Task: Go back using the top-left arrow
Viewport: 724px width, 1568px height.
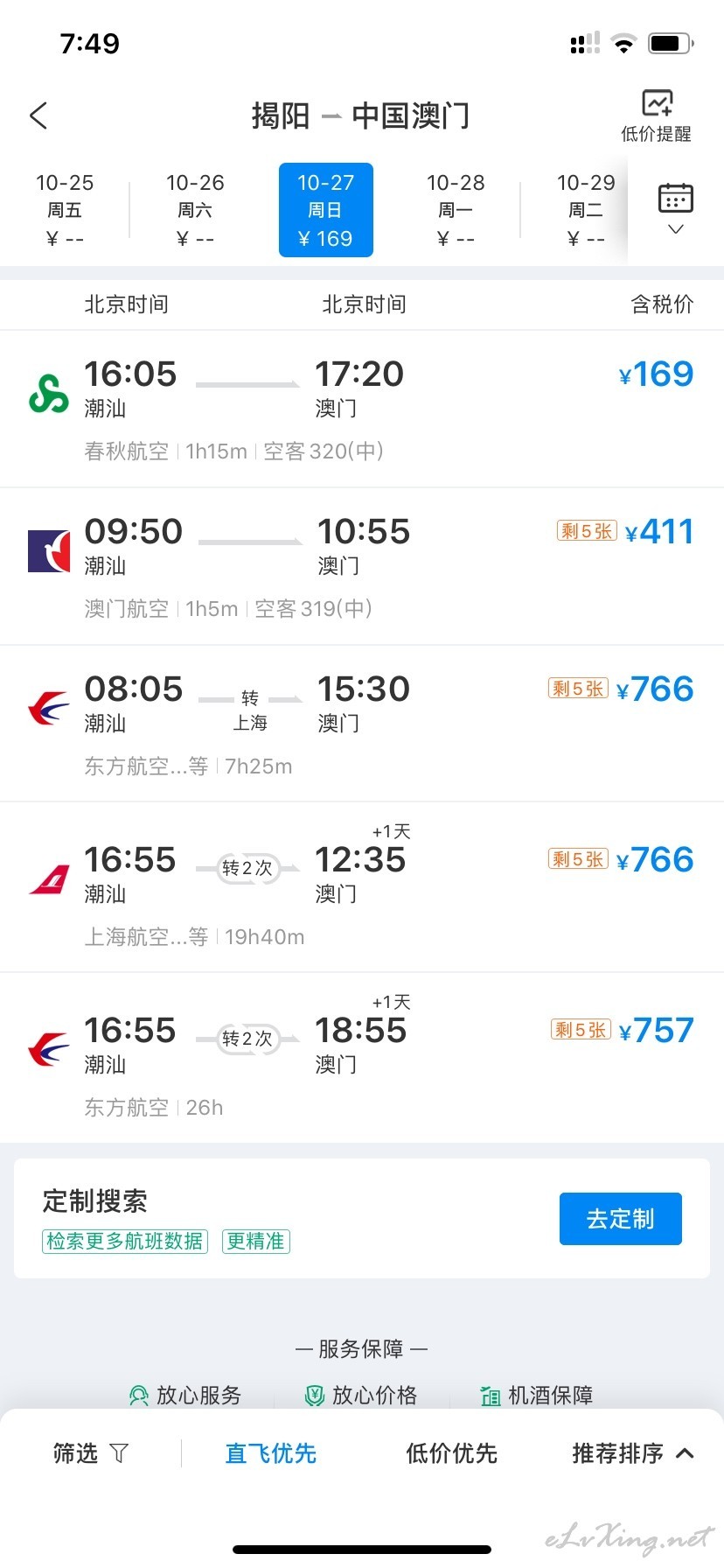Action: [38, 115]
